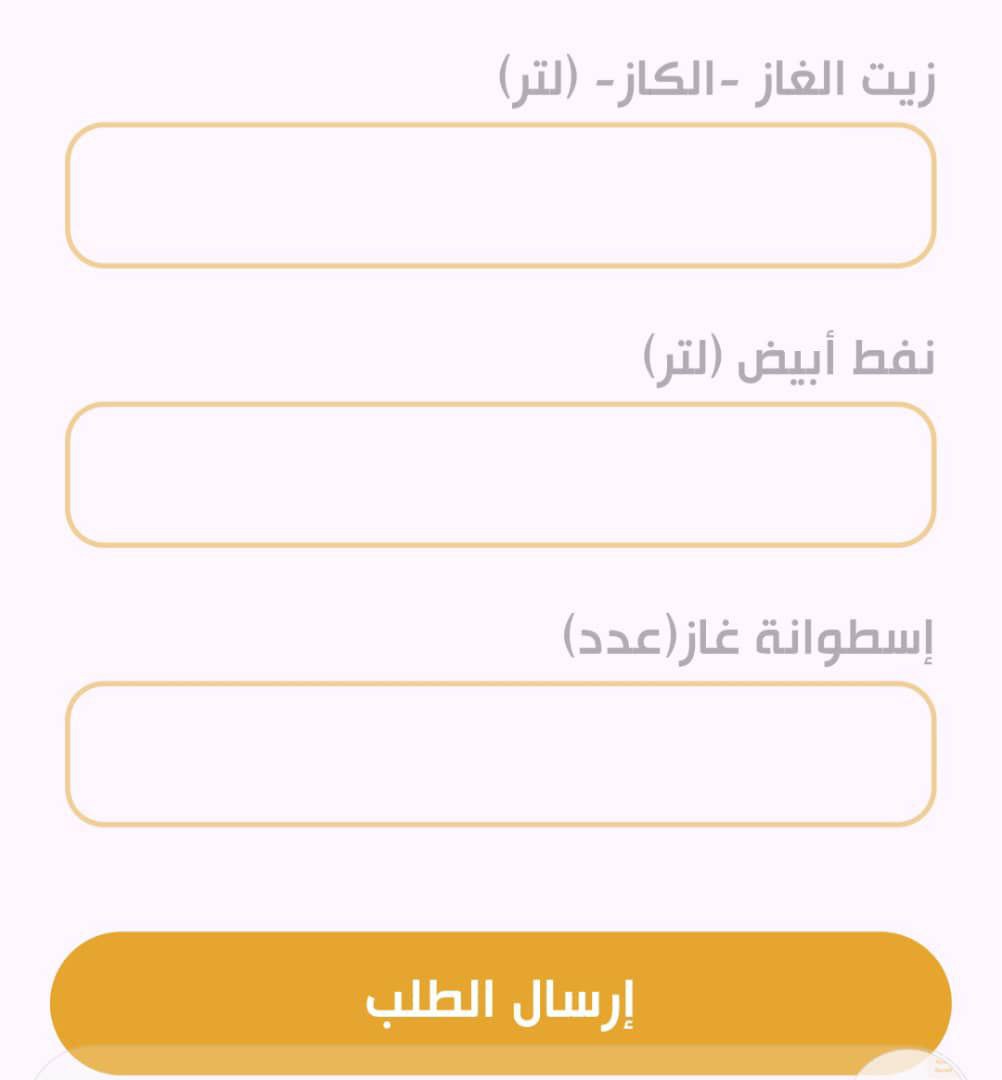Focus the نفط أبيض (لتر) text field
Viewport: 1002px width, 1080px height.
coord(500,475)
